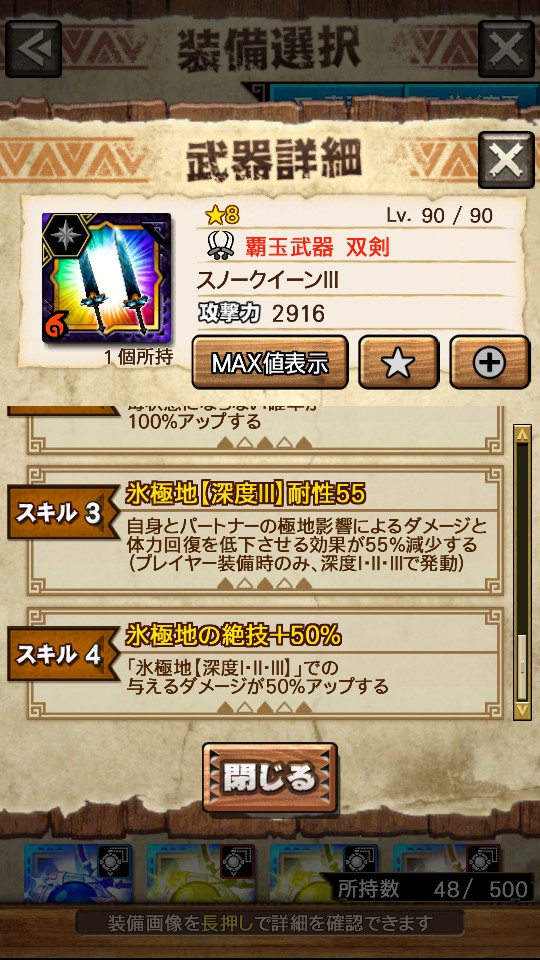
Task: Tap the スノークイーンIII dual blades icon
Action: tap(107, 277)
